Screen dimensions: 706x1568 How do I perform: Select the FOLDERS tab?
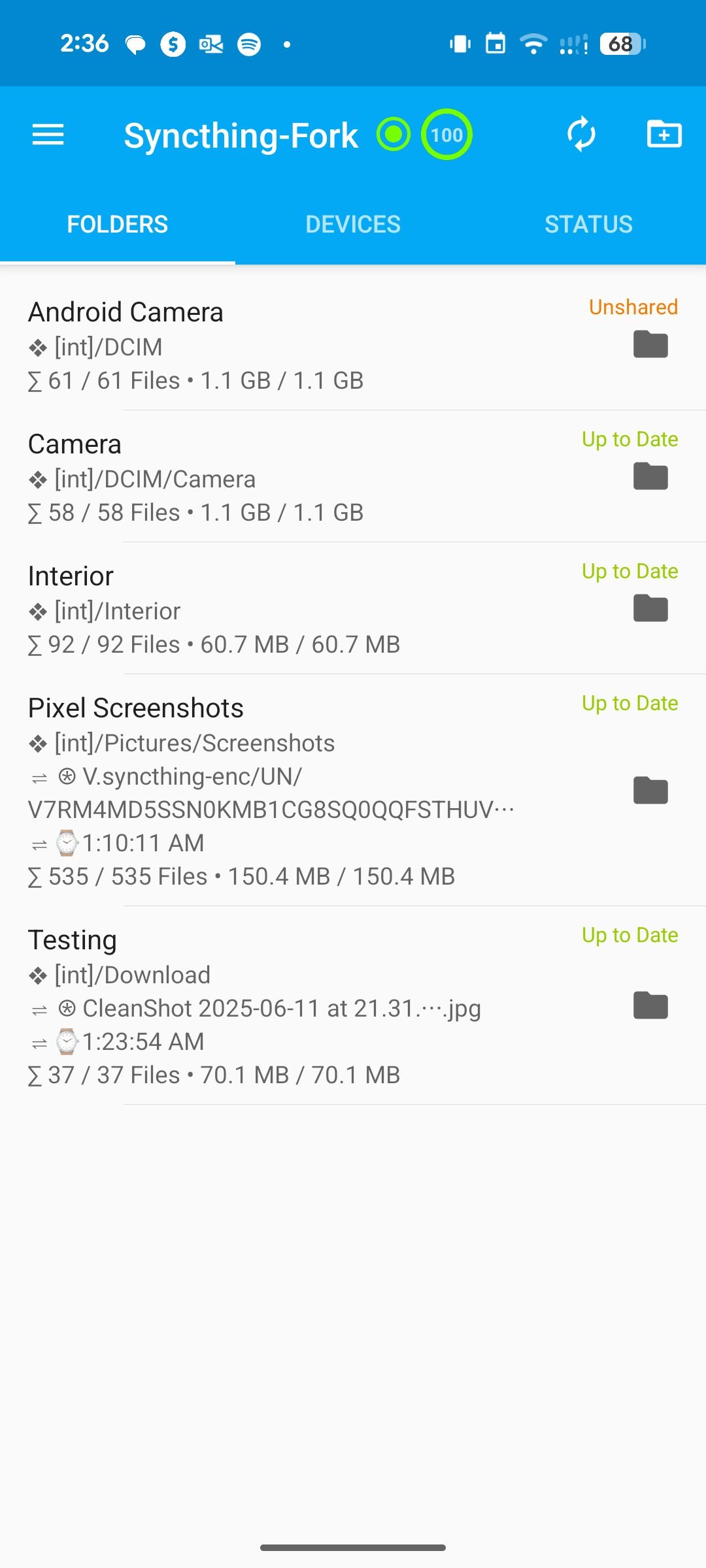coord(117,223)
